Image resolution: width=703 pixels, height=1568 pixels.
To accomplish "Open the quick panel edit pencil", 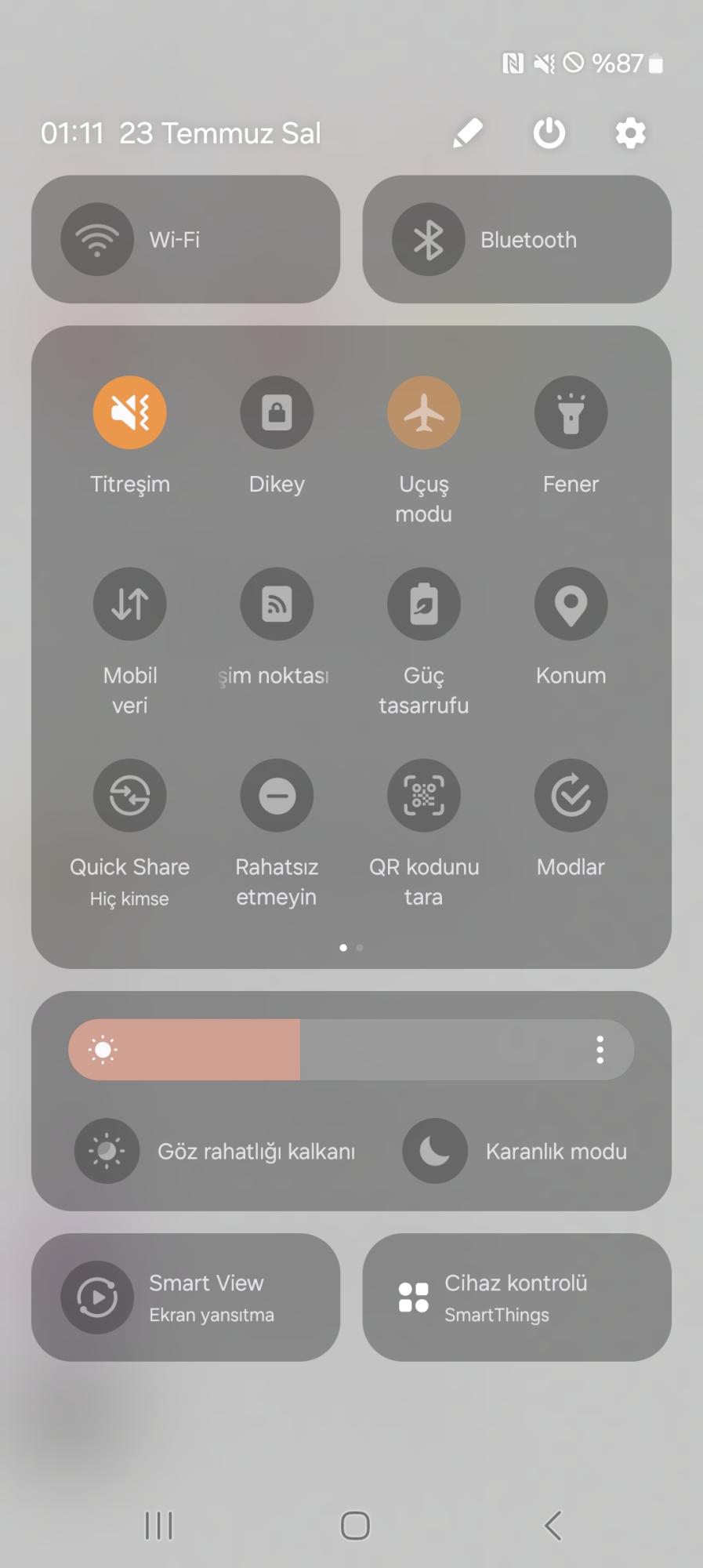I will point(467,133).
